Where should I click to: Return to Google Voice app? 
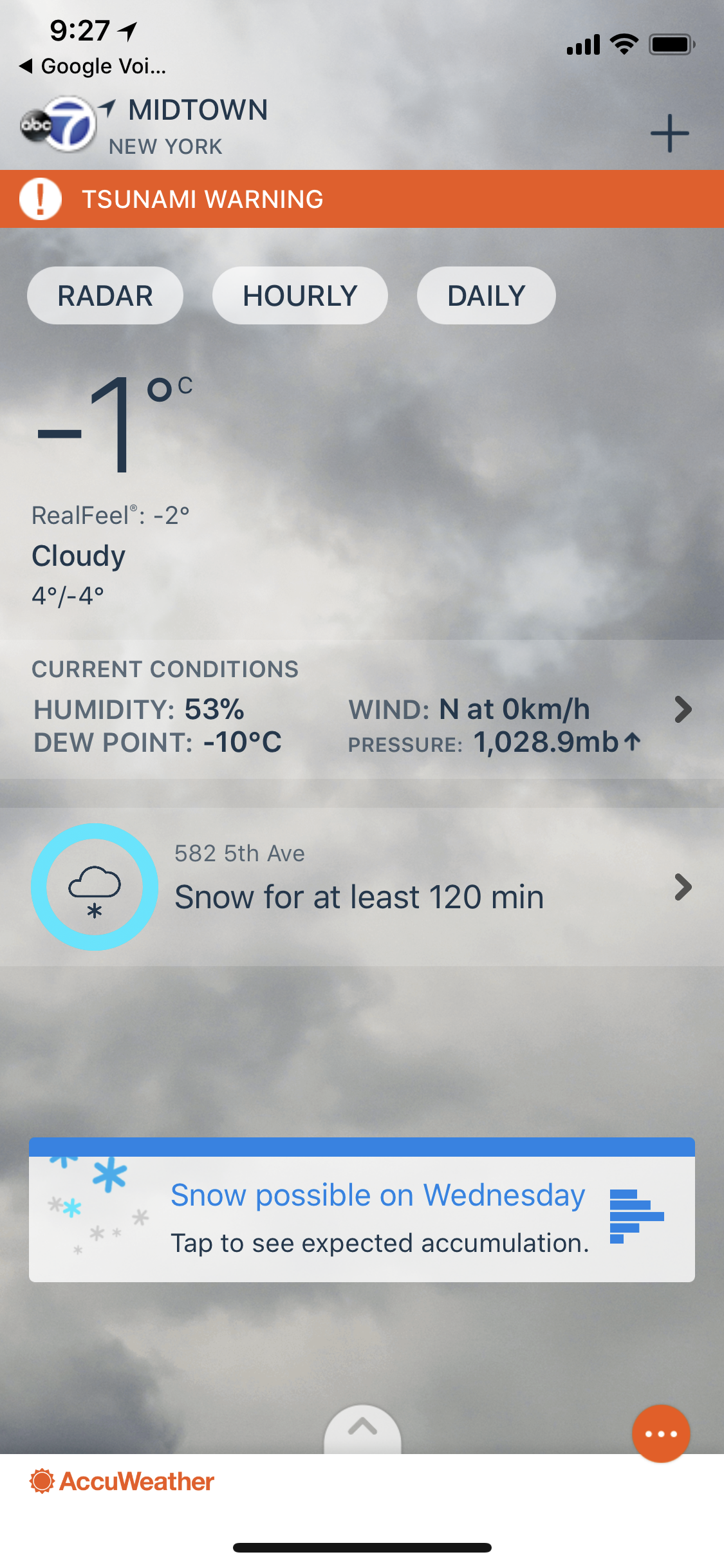94,66
